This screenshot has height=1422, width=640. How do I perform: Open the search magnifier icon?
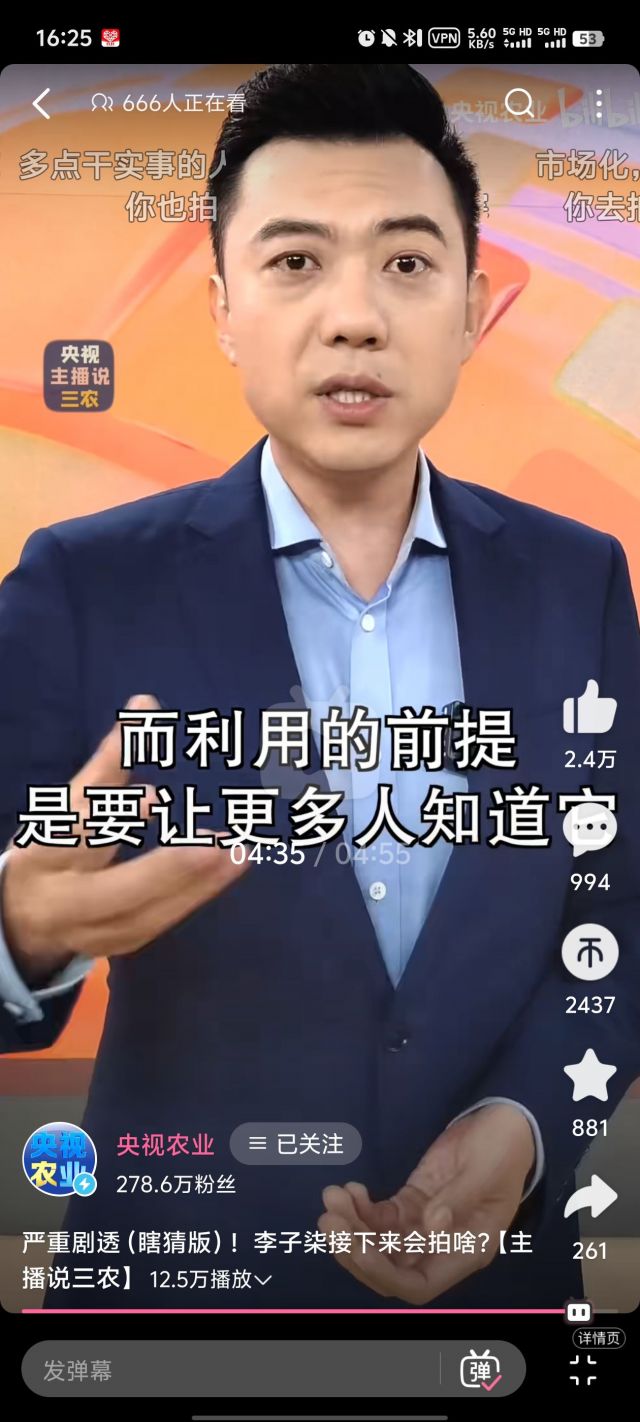click(x=519, y=103)
